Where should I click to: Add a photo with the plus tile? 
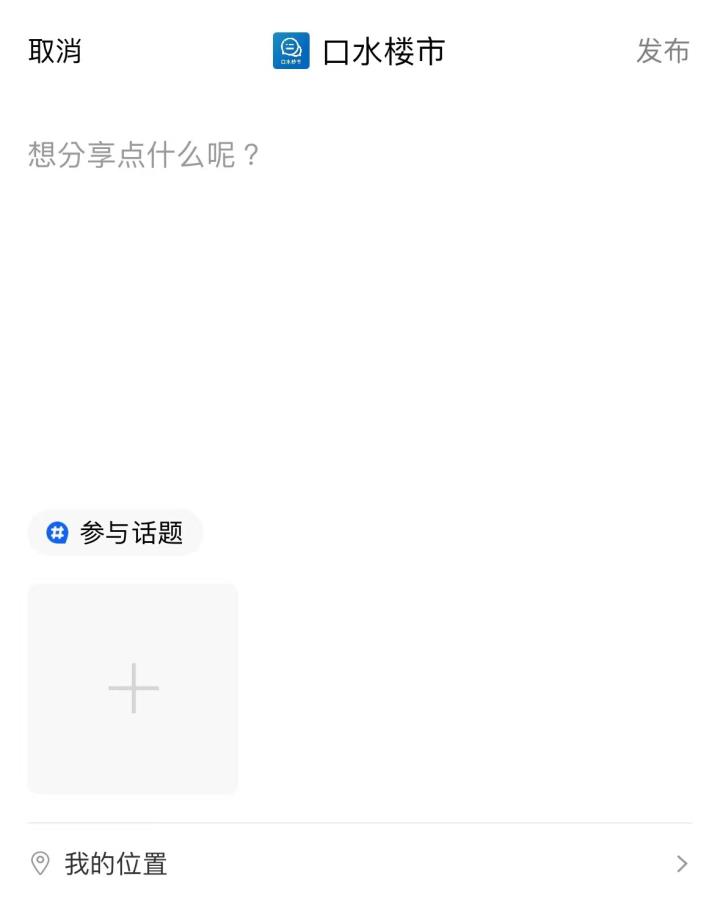(x=133, y=689)
